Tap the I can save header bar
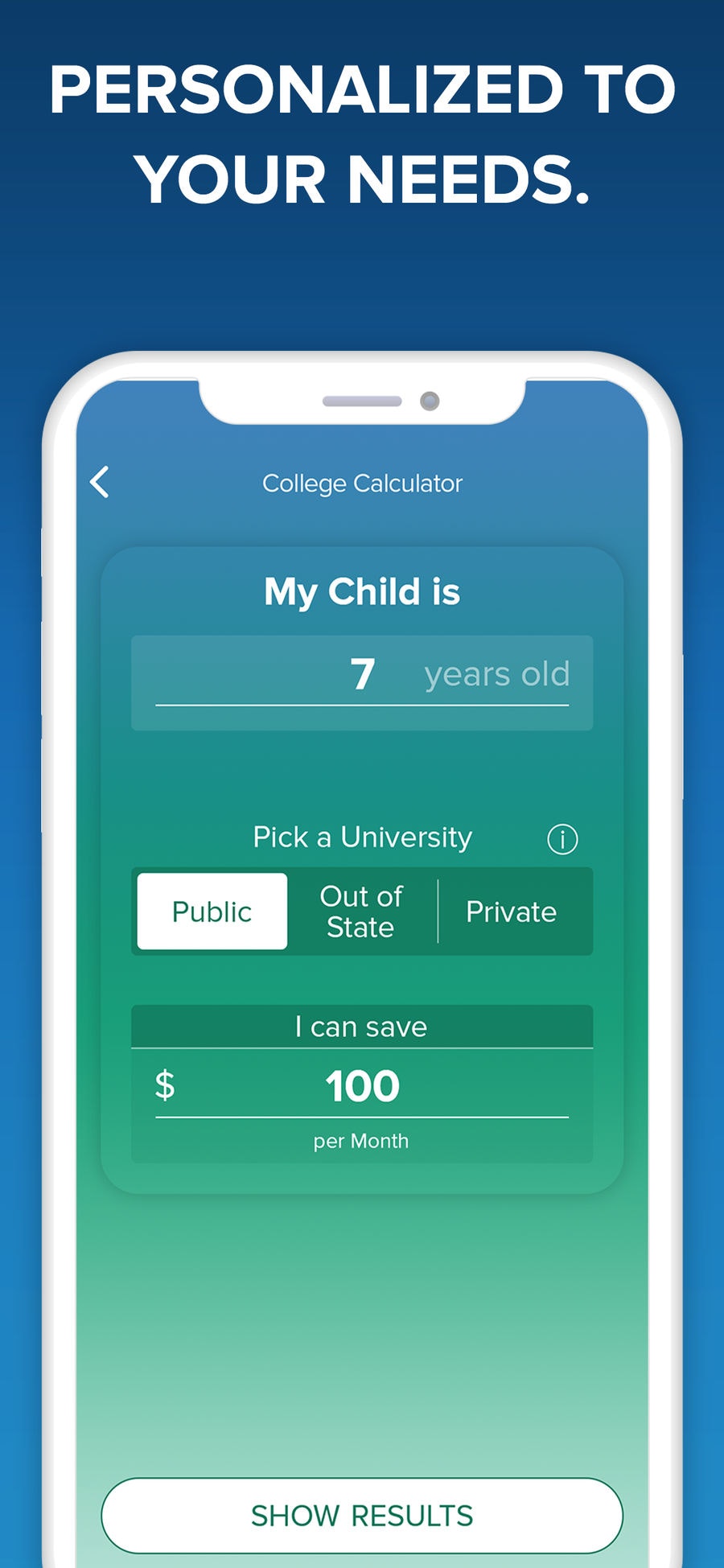 coord(360,1026)
